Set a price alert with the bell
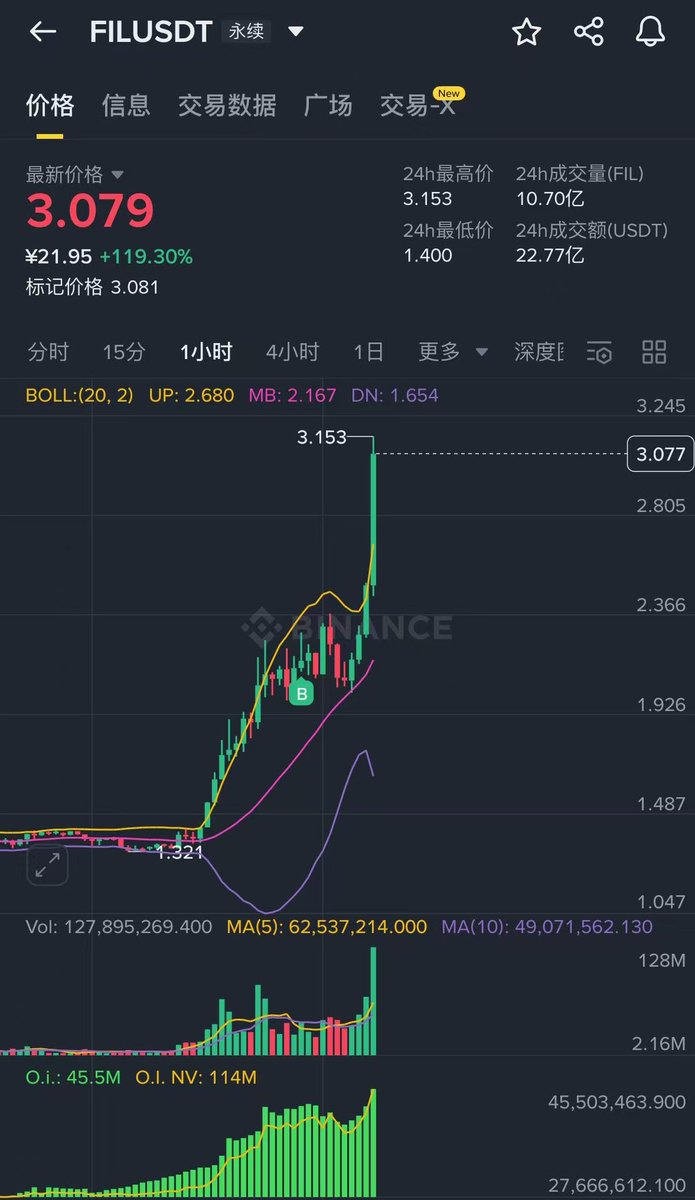695x1200 pixels. coord(651,32)
